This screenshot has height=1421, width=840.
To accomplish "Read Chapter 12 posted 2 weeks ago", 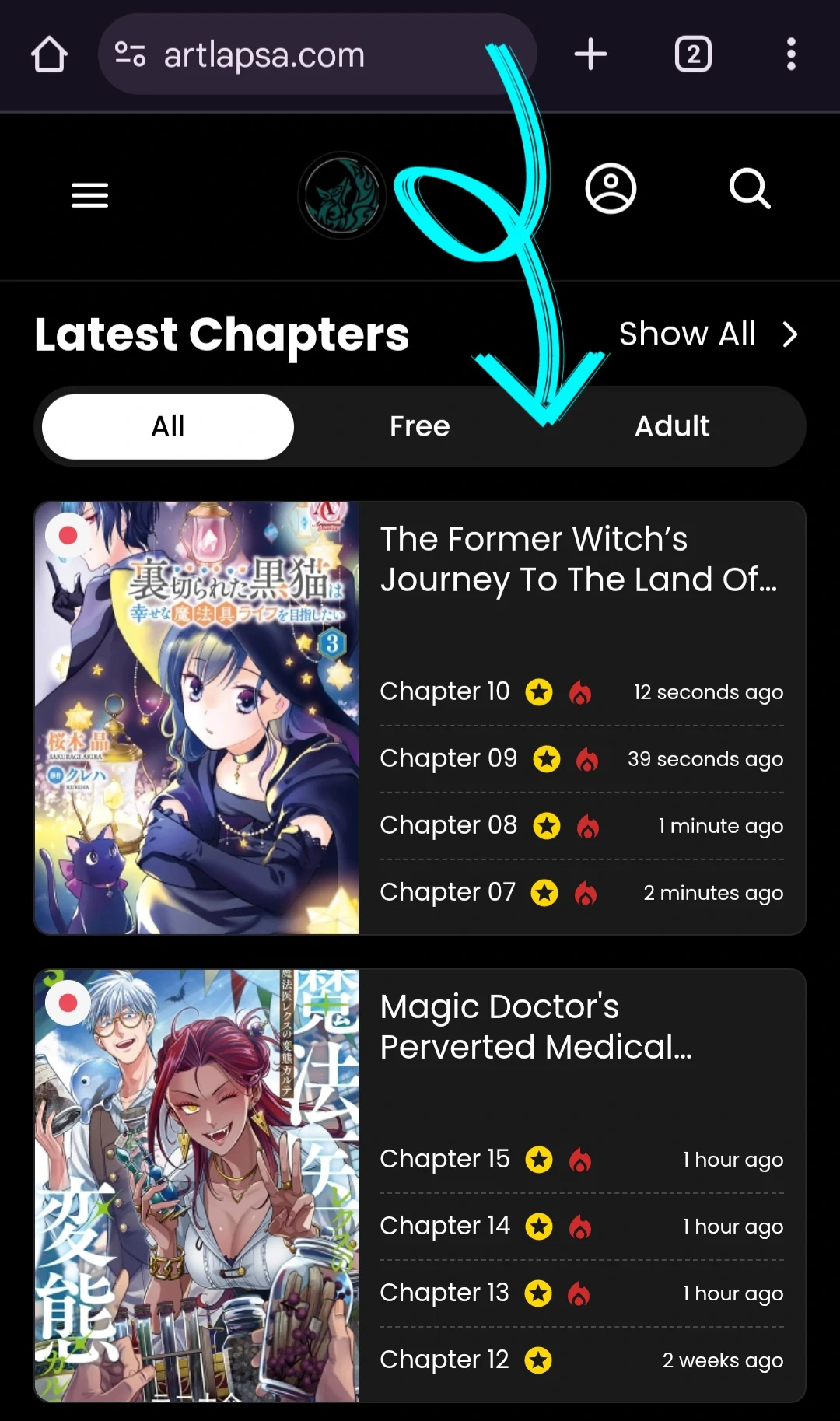I will 444,1360.
